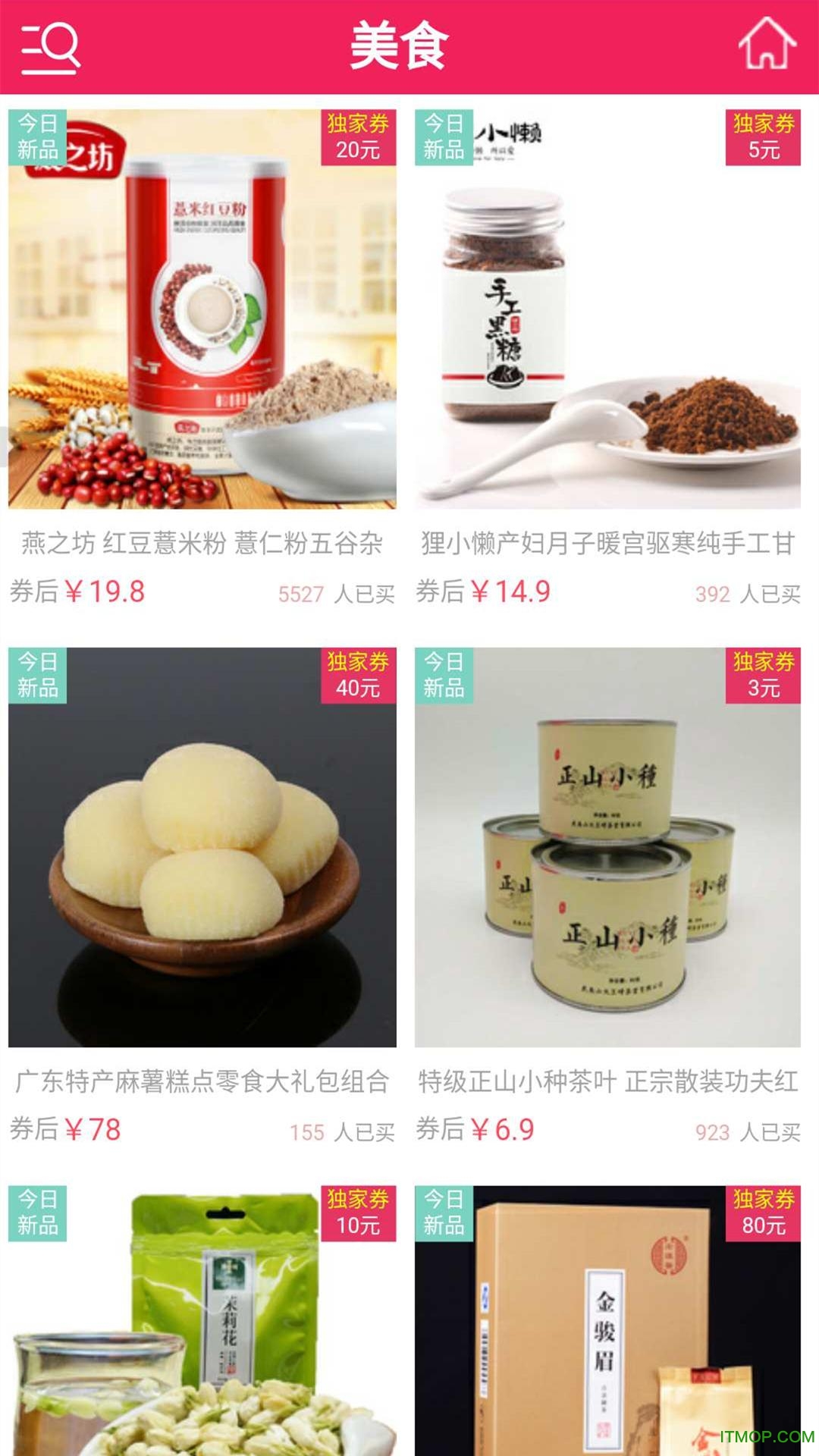This screenshot has height=1456, width=819.
Task: Click the 独家券 5元 coupon badge
Action: click(x=765, y=136)
